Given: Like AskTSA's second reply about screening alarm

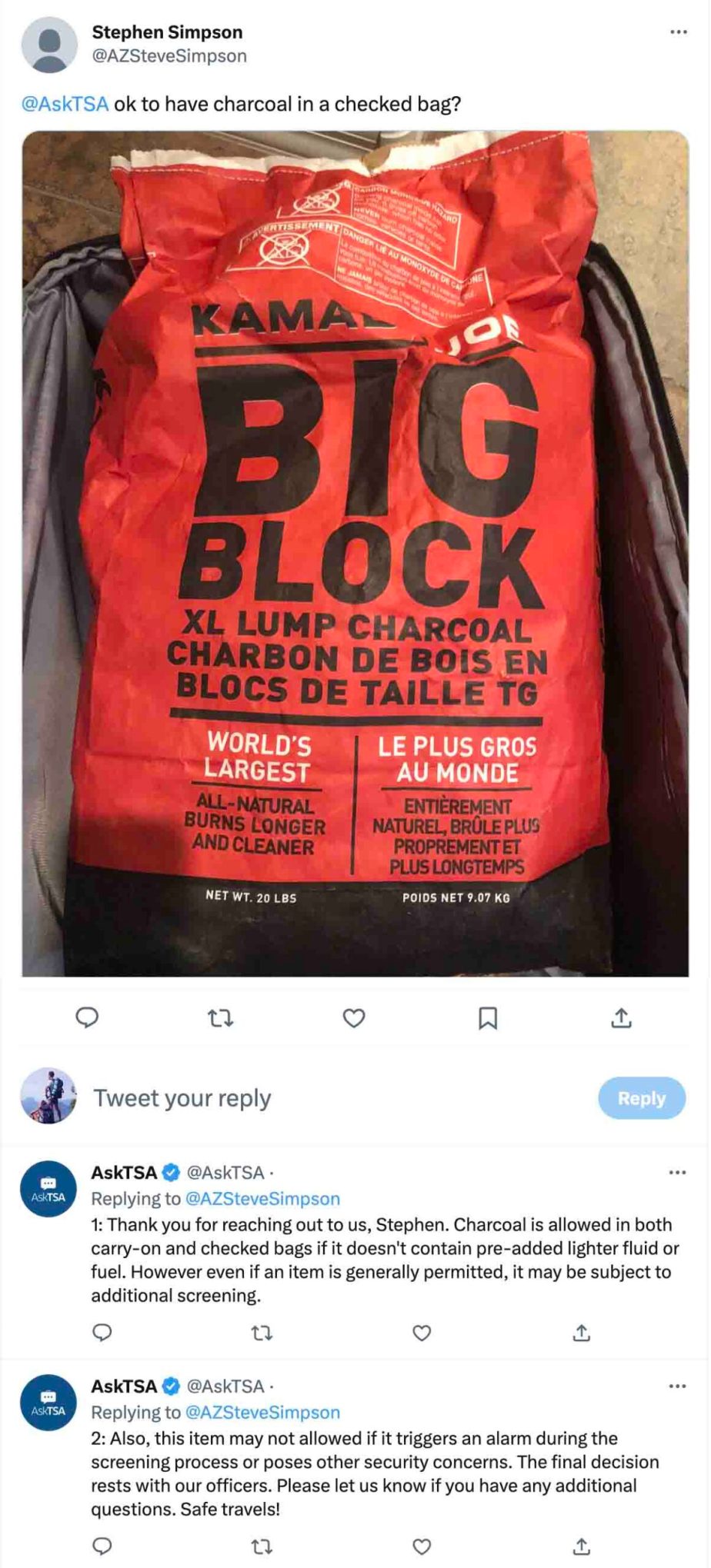Looking at the screenshot, I should (422, 1546).
